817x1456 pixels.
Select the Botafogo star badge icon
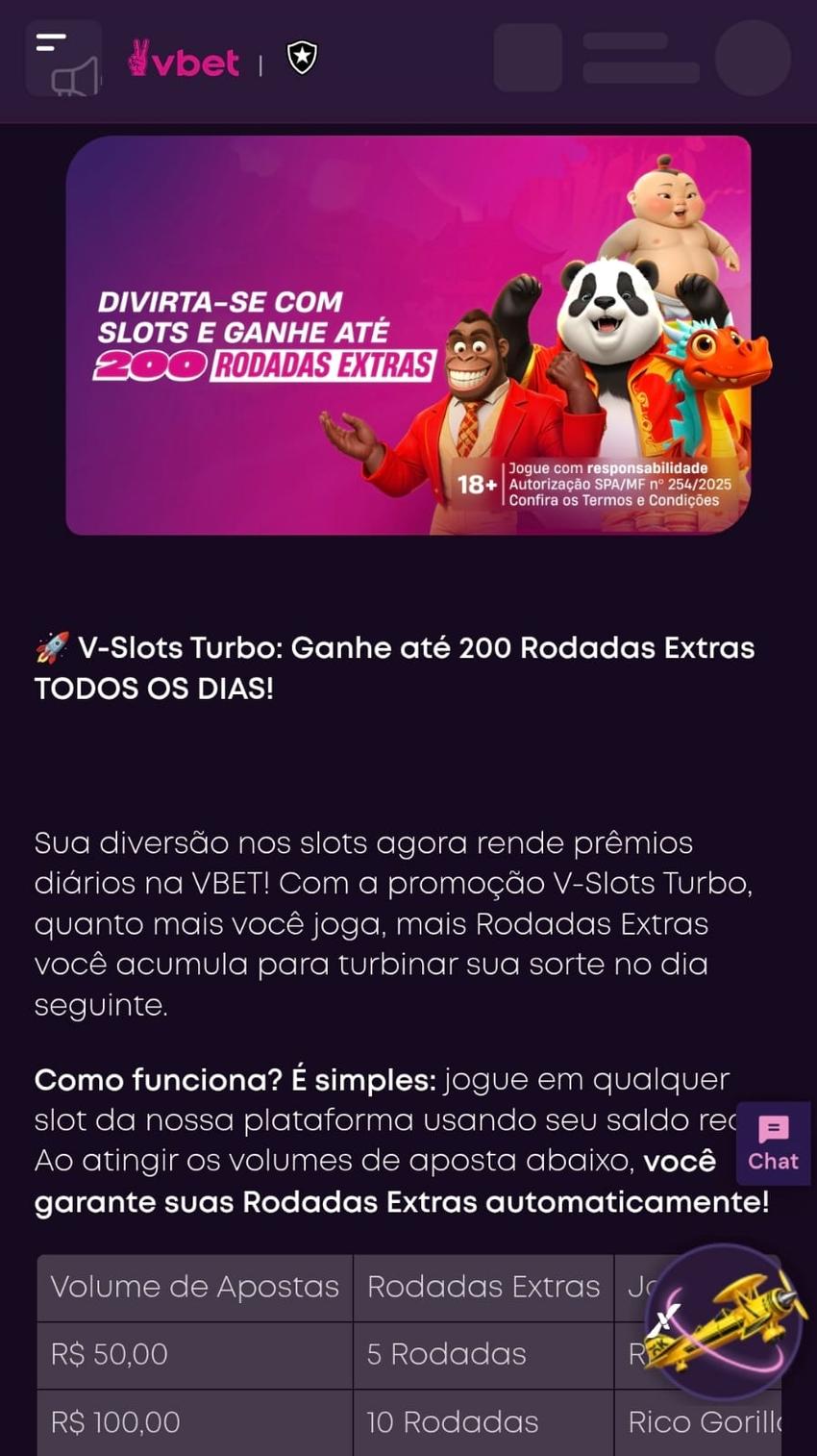(300, 58)
